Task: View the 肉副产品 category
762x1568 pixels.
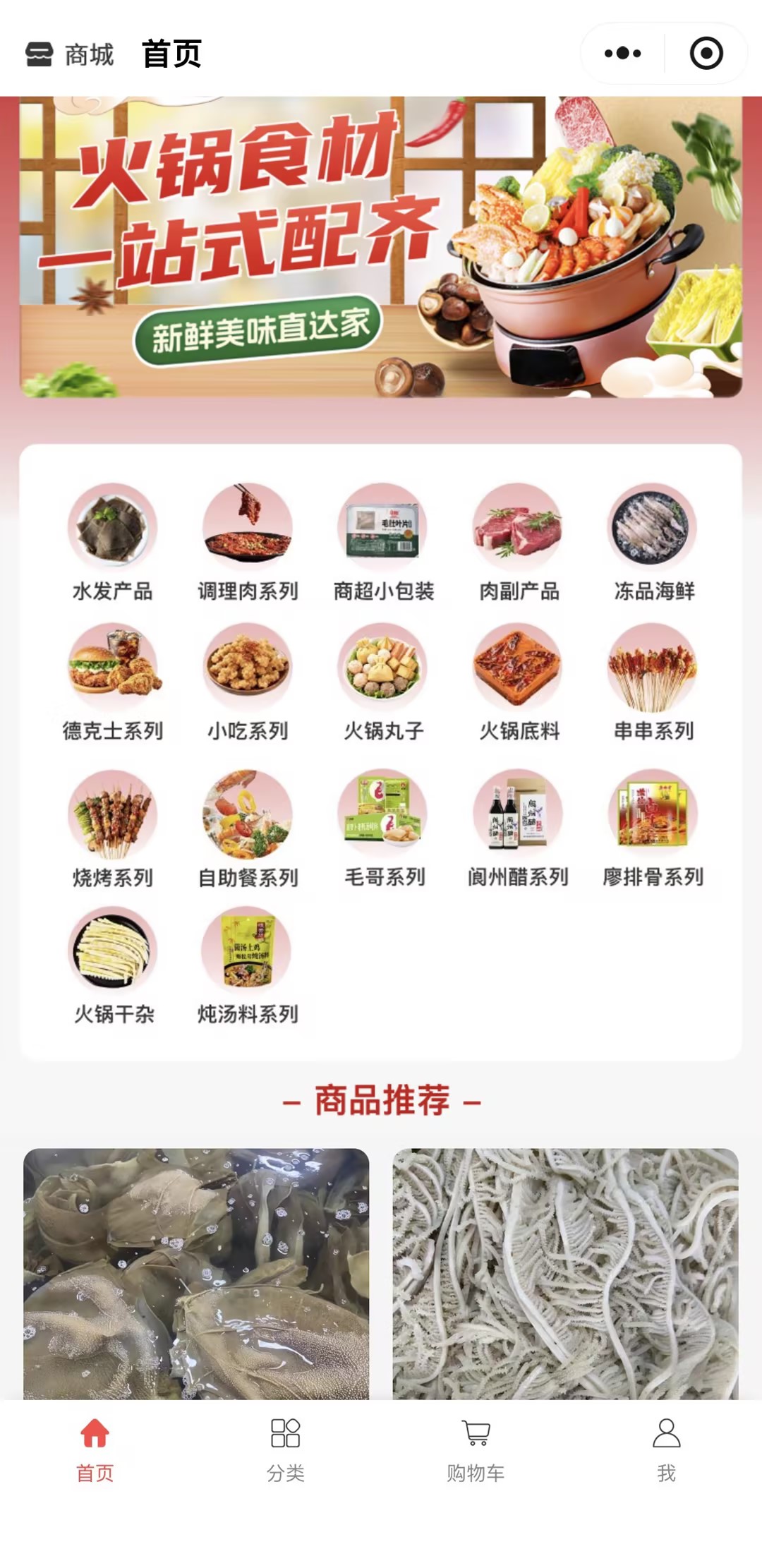Action: (x=519, y=541)
